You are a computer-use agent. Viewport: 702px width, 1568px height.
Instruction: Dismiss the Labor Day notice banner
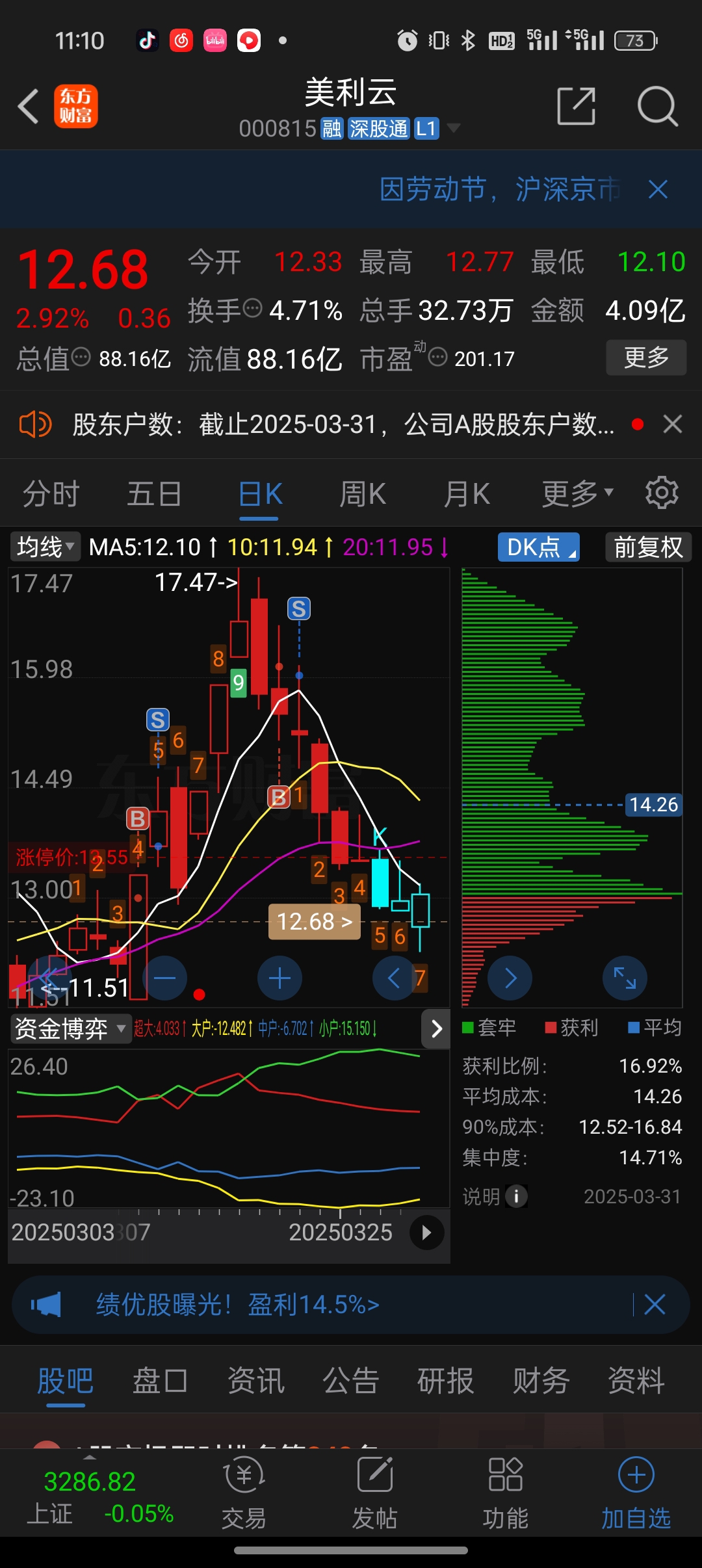[658, 190]
